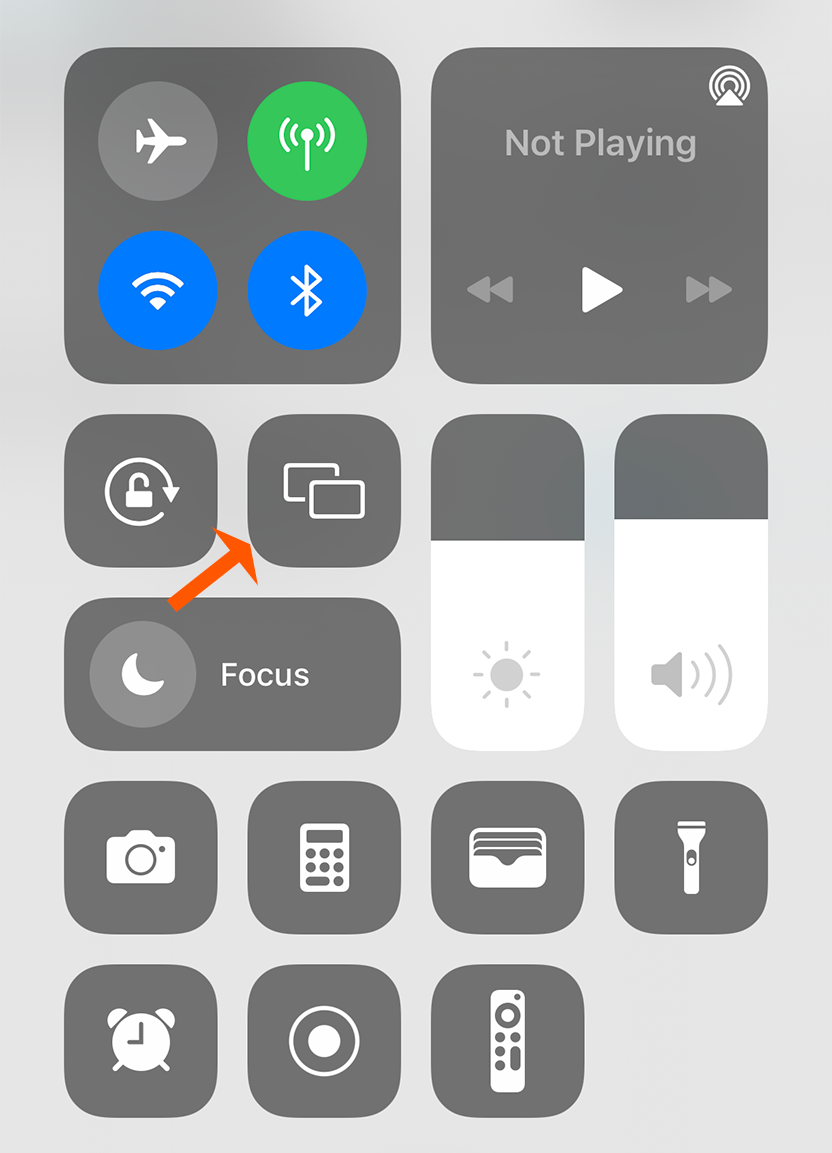Enable a Focus mode
The height and width of the screenshot is (1153, 832).
(x=140, y=674)
